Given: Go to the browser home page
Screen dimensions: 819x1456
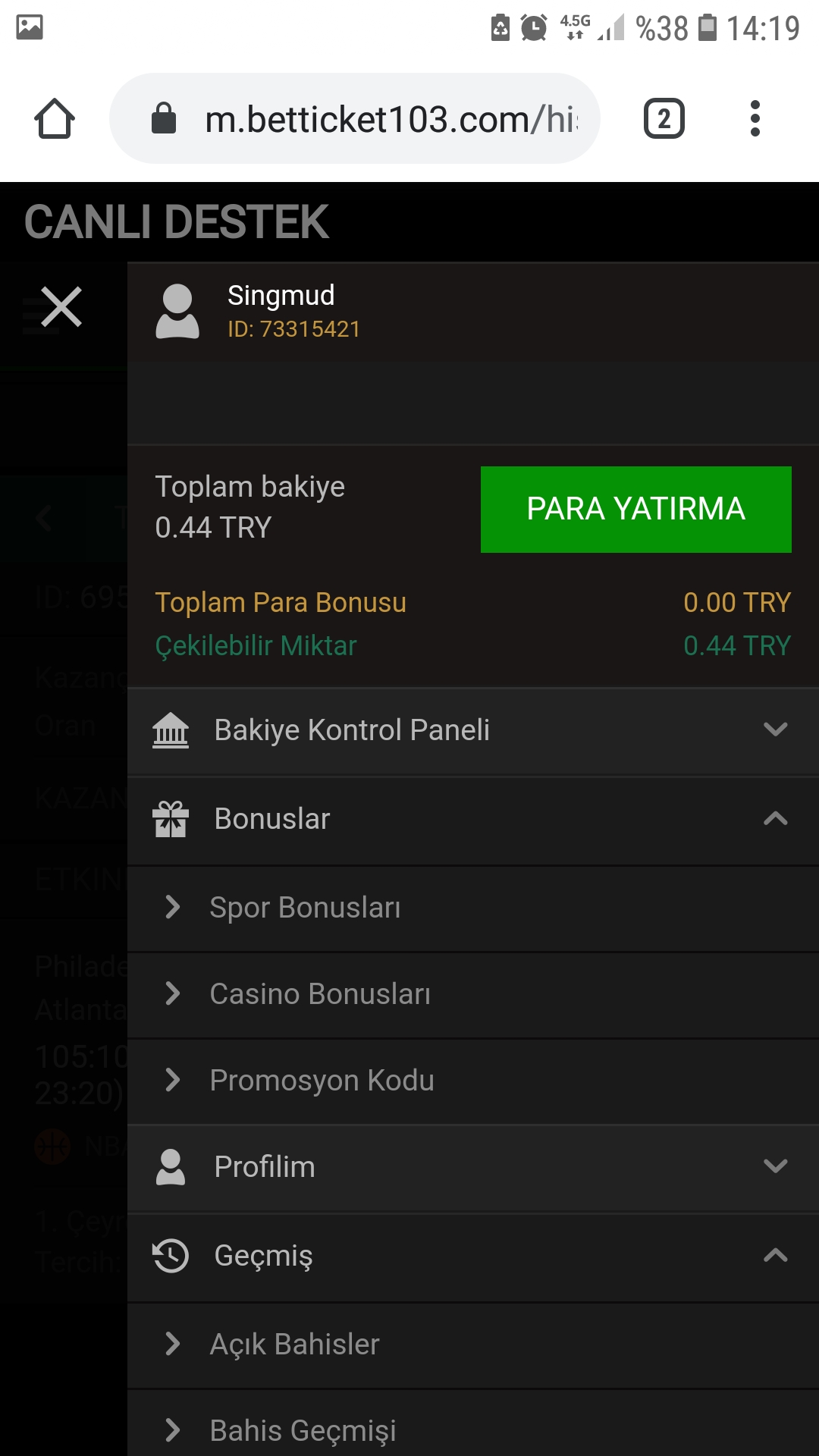Looking at the screenshot, I should click(55, 118).
